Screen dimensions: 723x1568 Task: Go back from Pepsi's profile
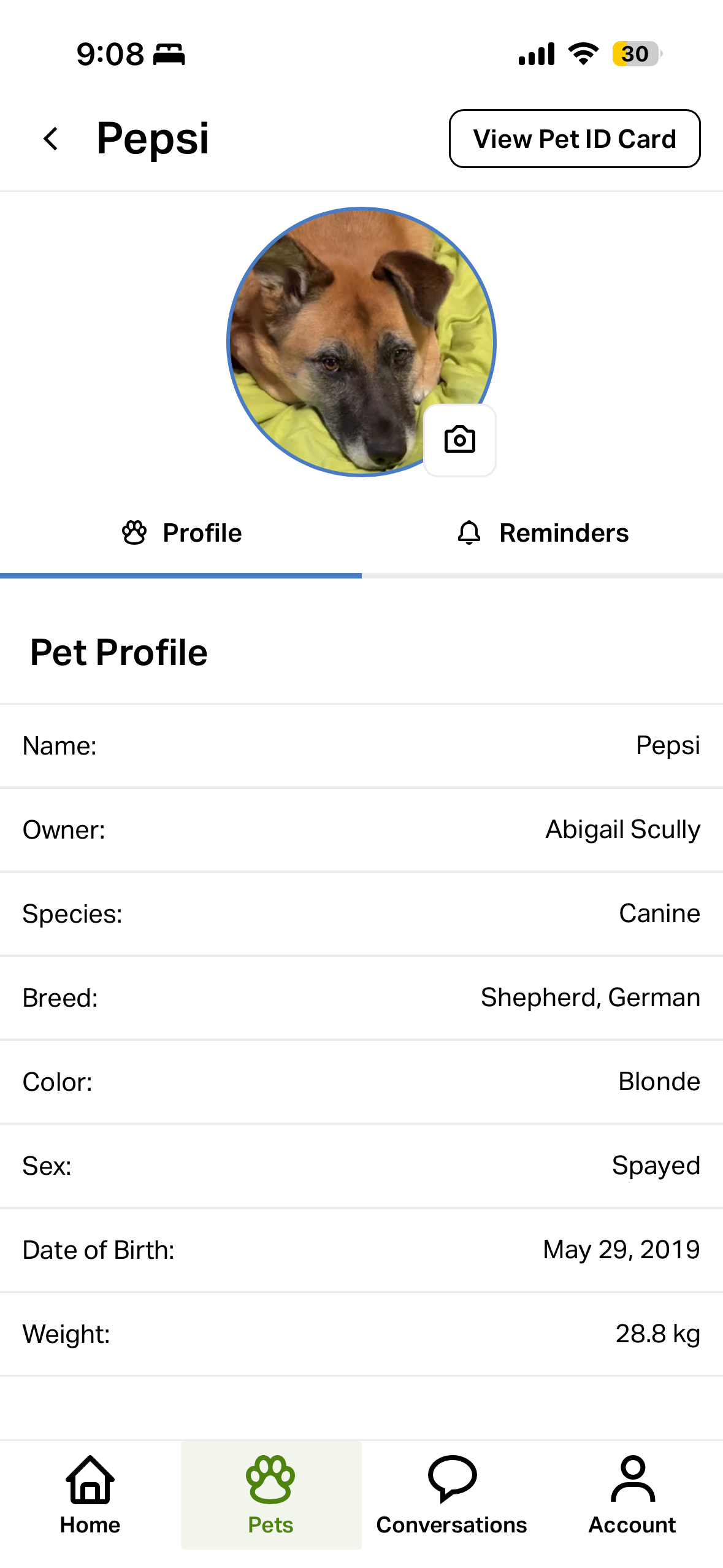(52, 139)
